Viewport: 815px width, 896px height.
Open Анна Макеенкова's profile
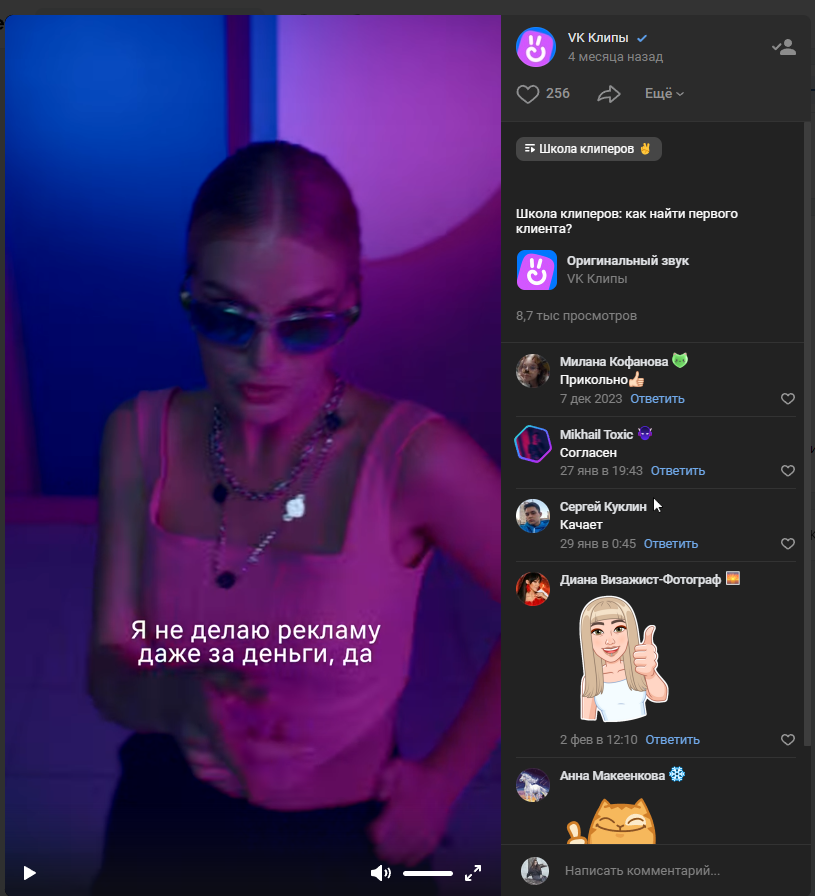point(612,776)
